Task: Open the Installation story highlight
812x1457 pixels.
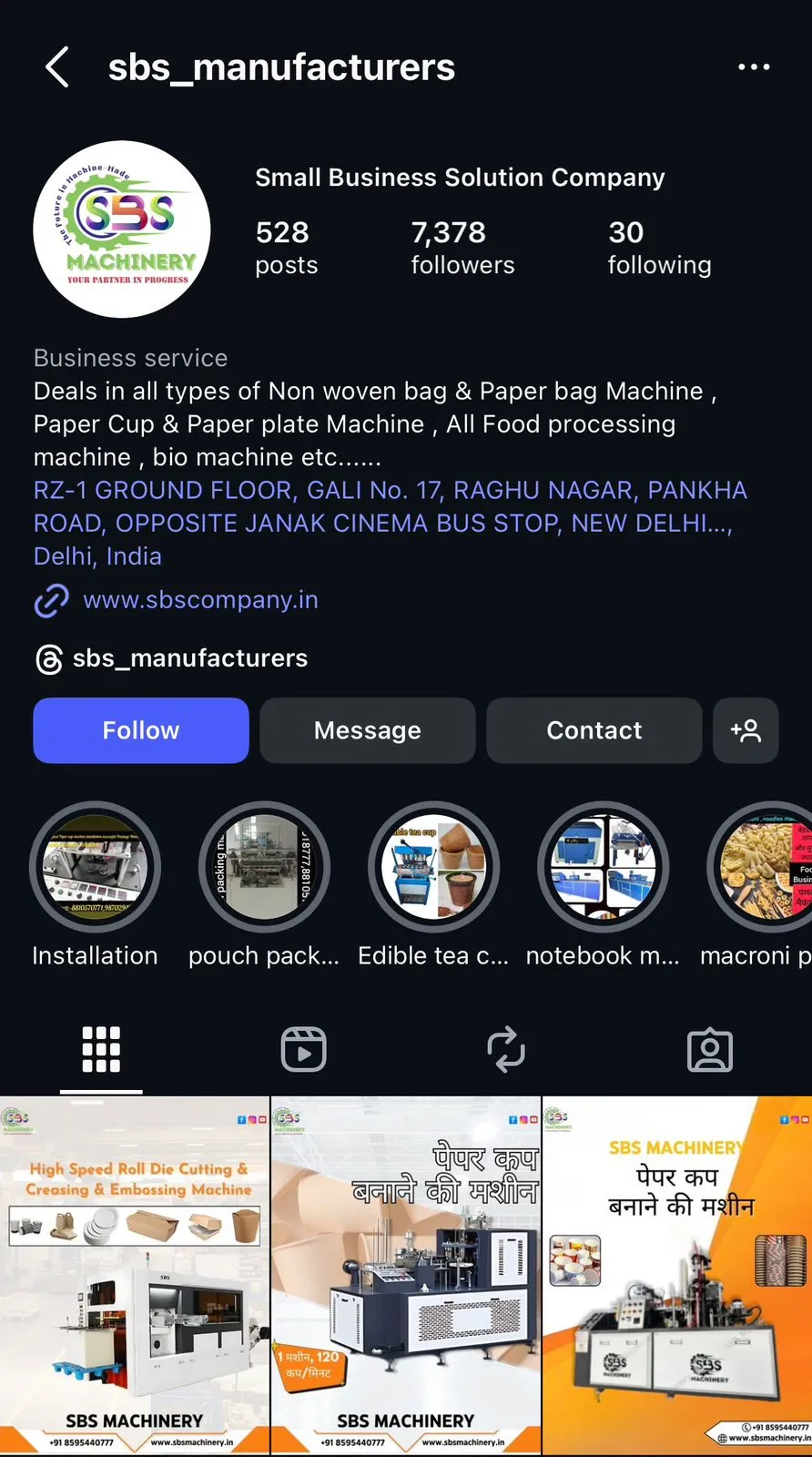Action: (96, 867)
